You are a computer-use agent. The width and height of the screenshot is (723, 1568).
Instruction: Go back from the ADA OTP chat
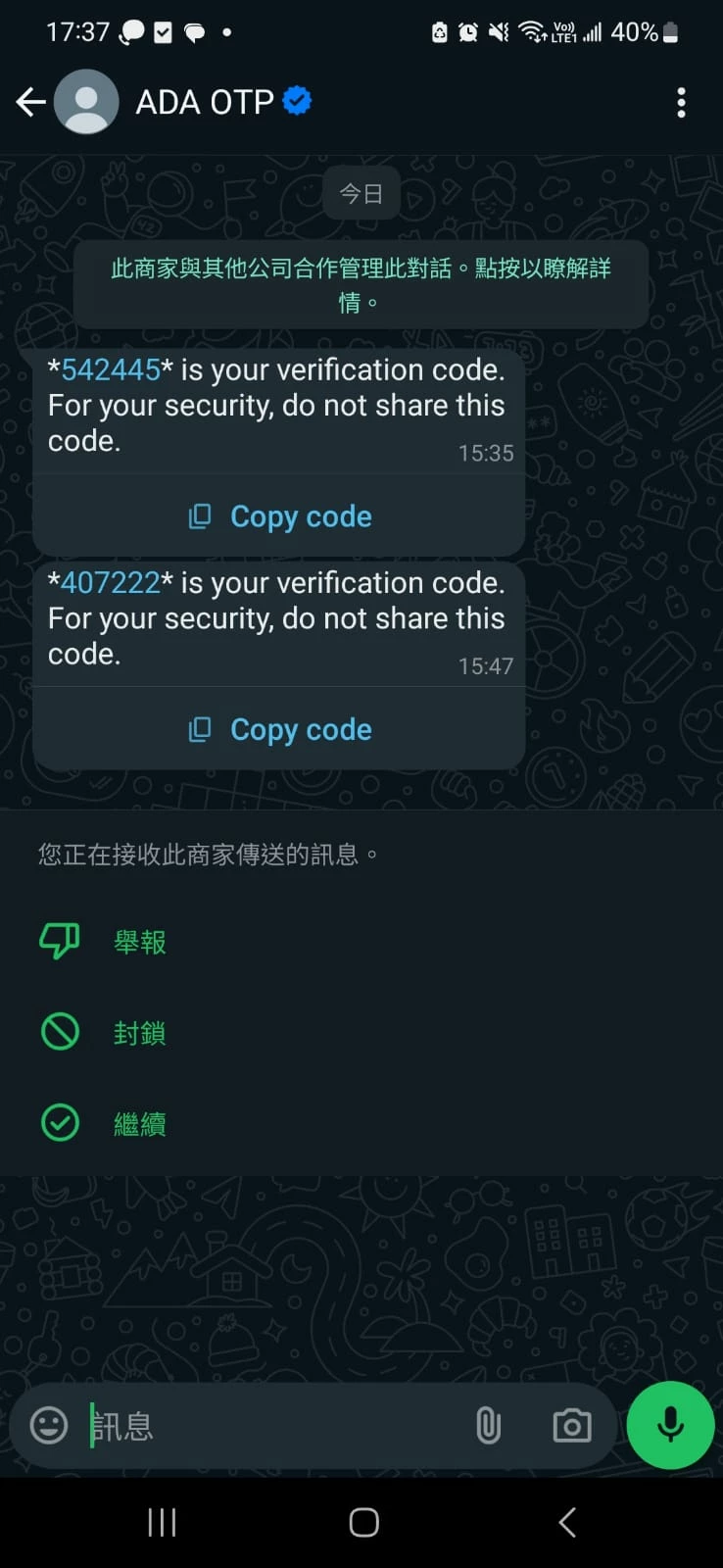point(30,102)
